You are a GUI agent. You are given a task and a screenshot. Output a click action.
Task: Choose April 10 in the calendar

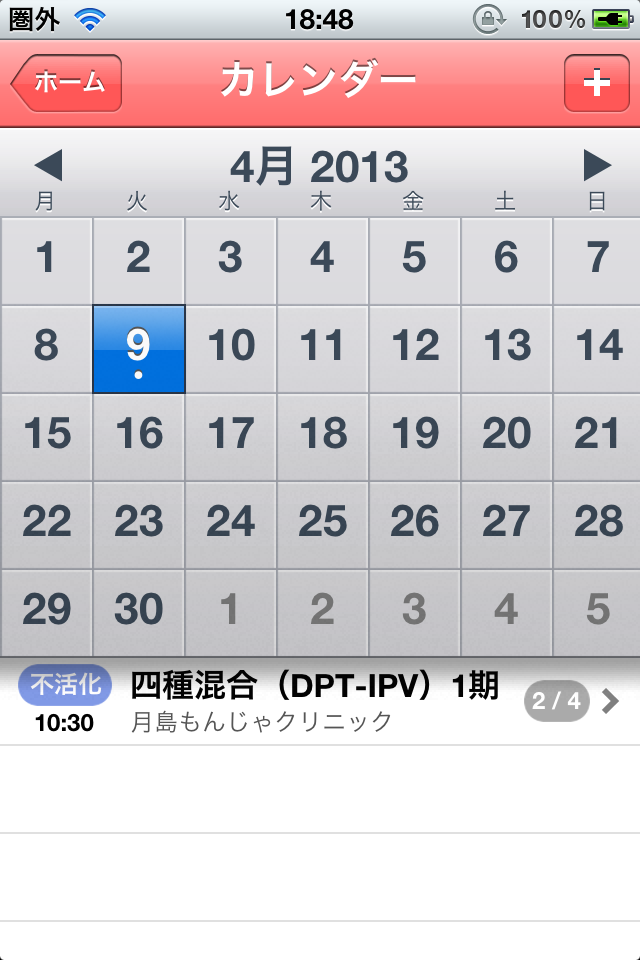pyautogui.click(x=230, y=349)
